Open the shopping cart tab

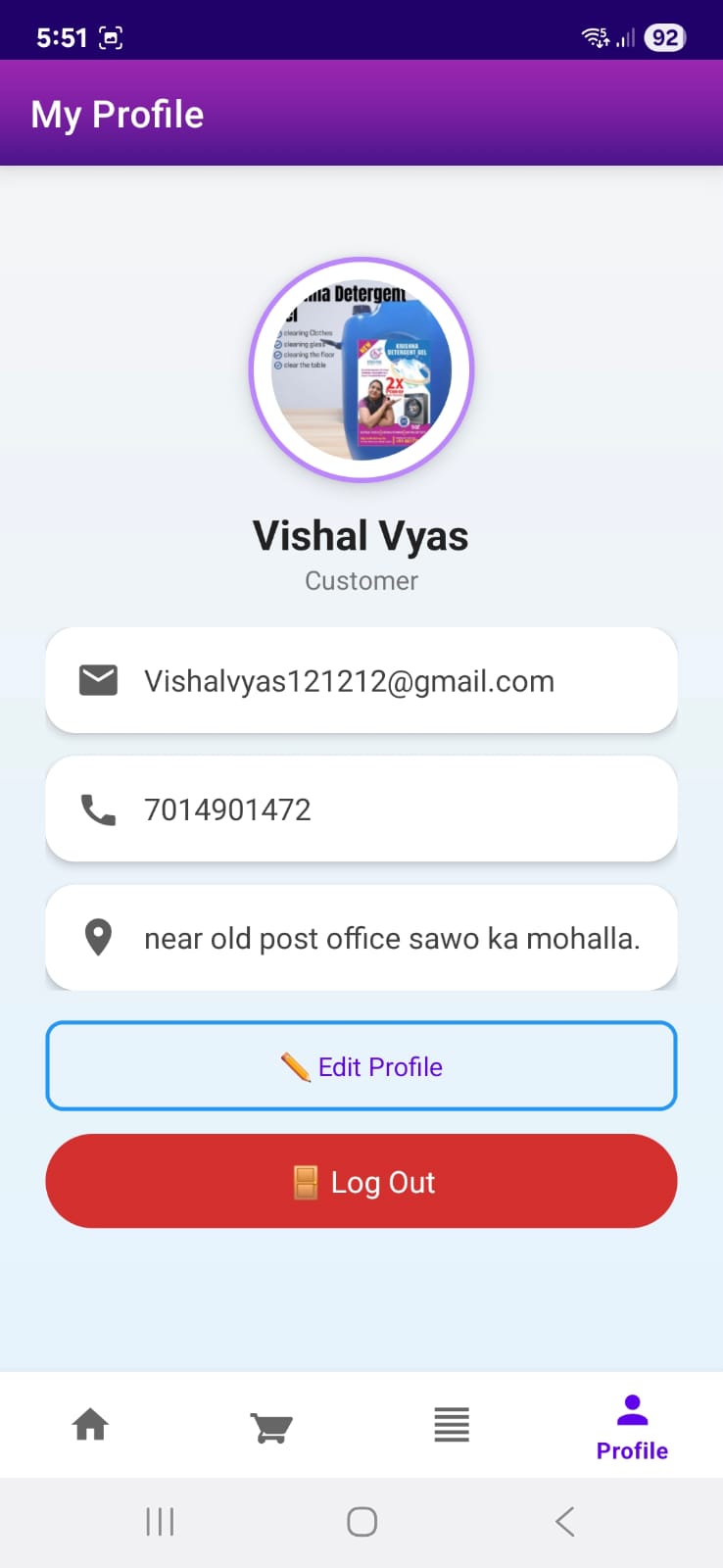[x=271, y=1427]
